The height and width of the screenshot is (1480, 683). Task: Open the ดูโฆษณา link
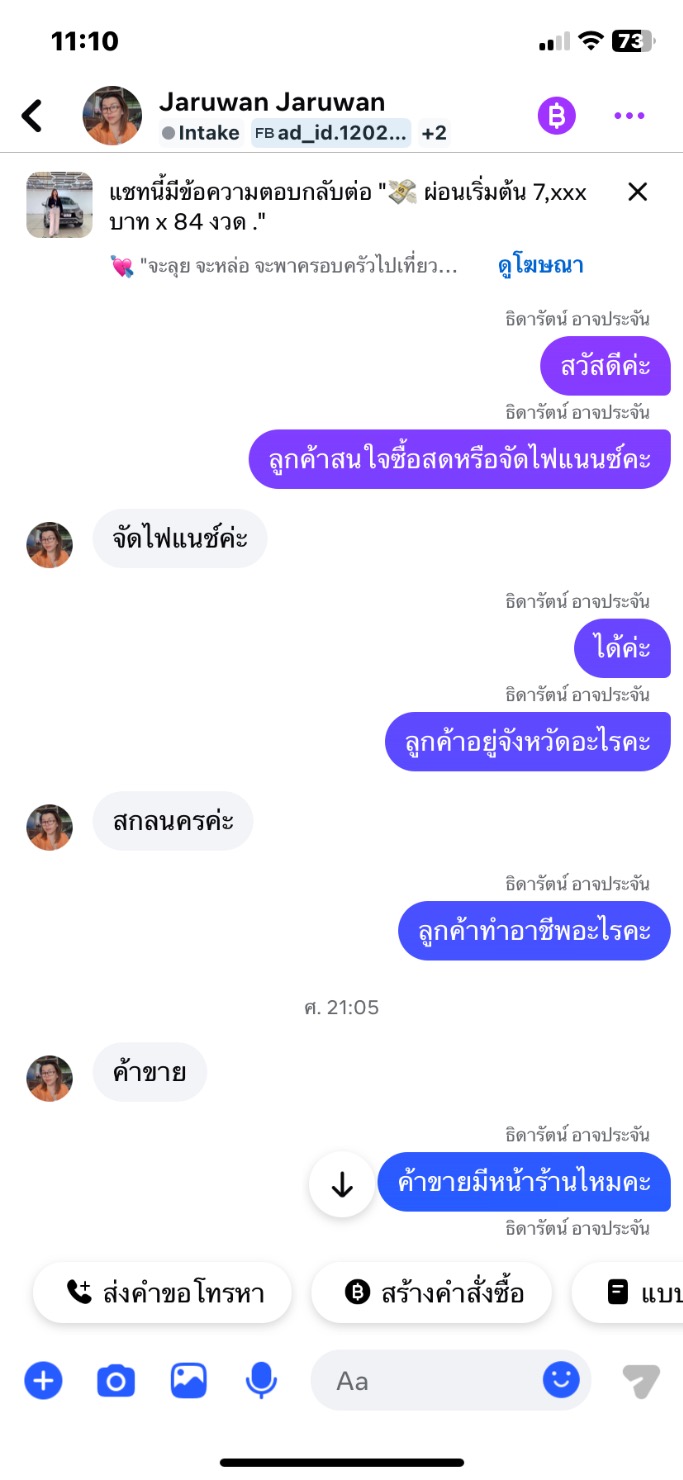tap(540, 265)
